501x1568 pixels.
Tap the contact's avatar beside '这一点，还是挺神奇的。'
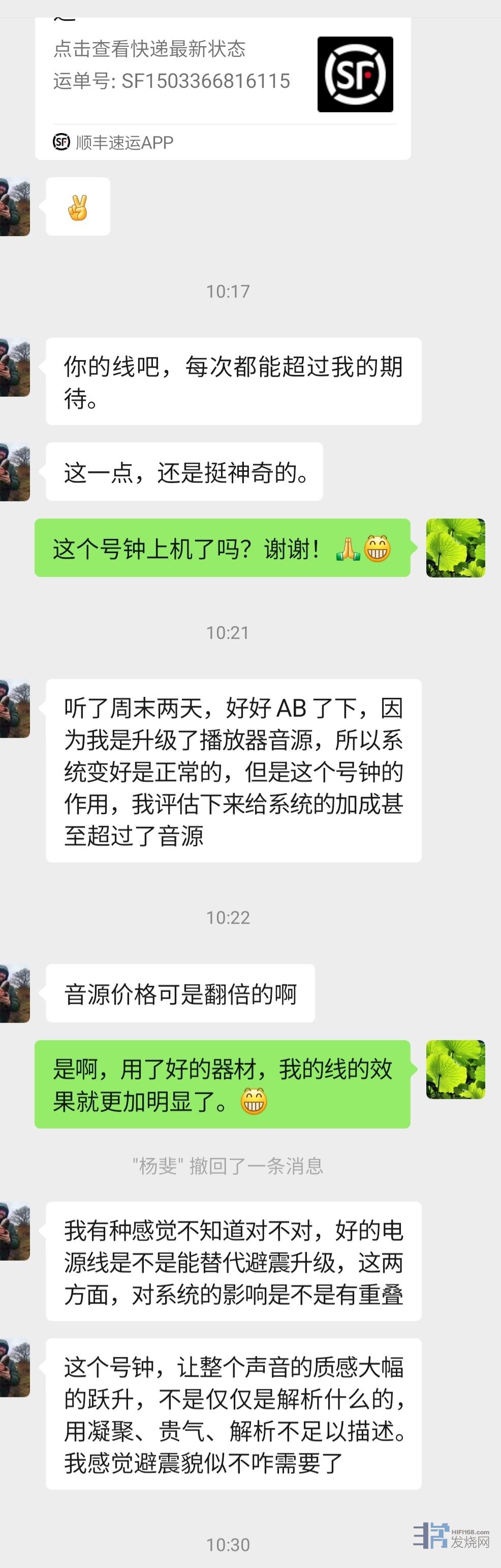15,472
